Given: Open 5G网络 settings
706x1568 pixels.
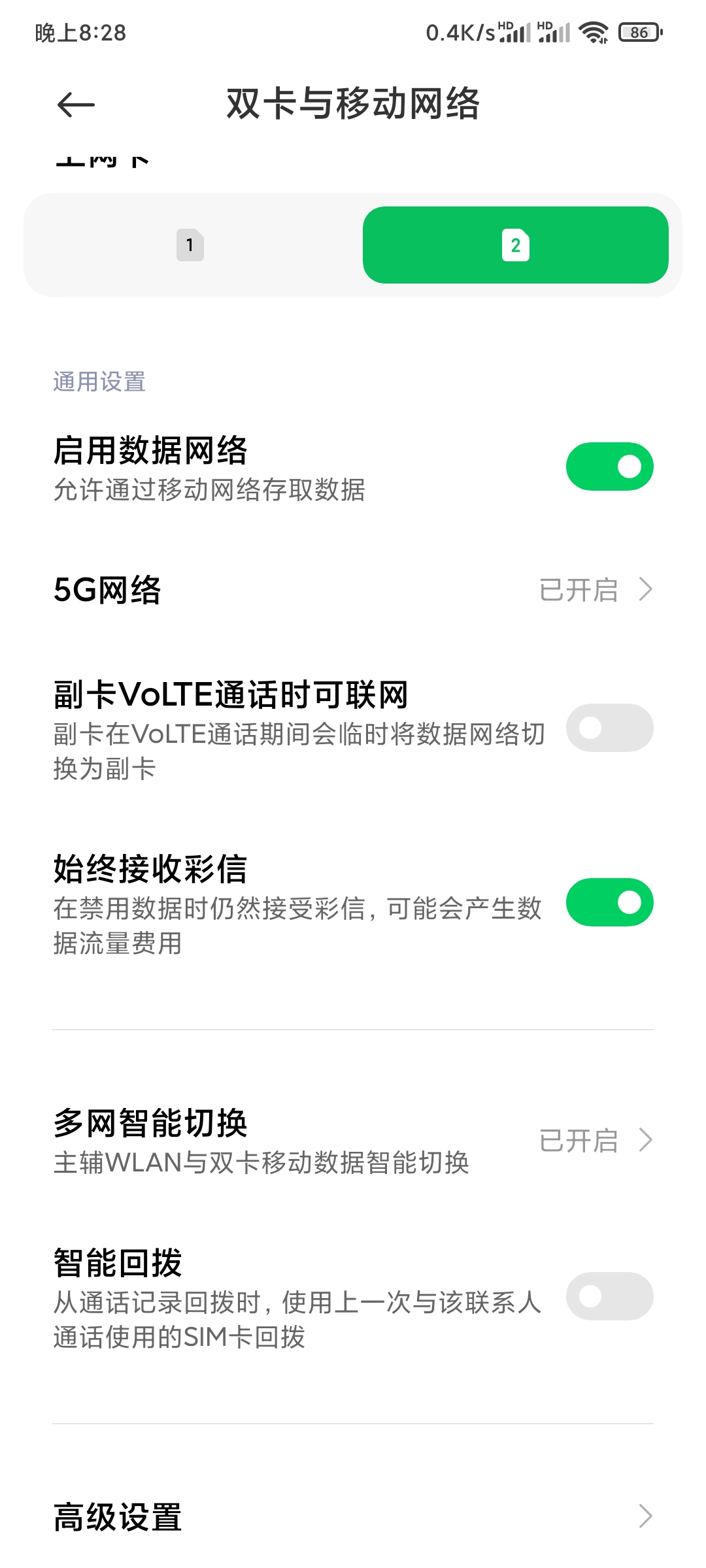Looking at the screenshot, I should tap(353, 589).
